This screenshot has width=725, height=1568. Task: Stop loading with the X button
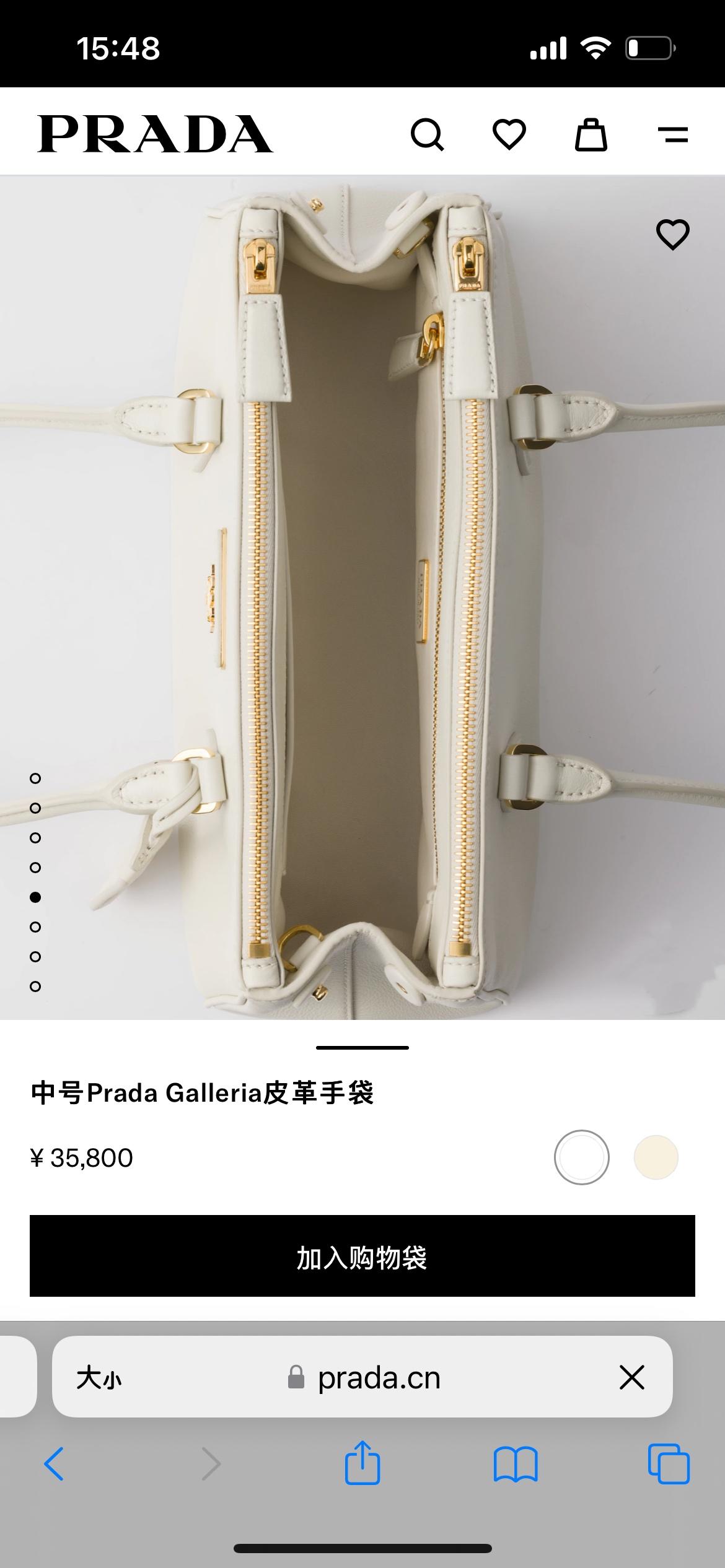coord(631,1378)
